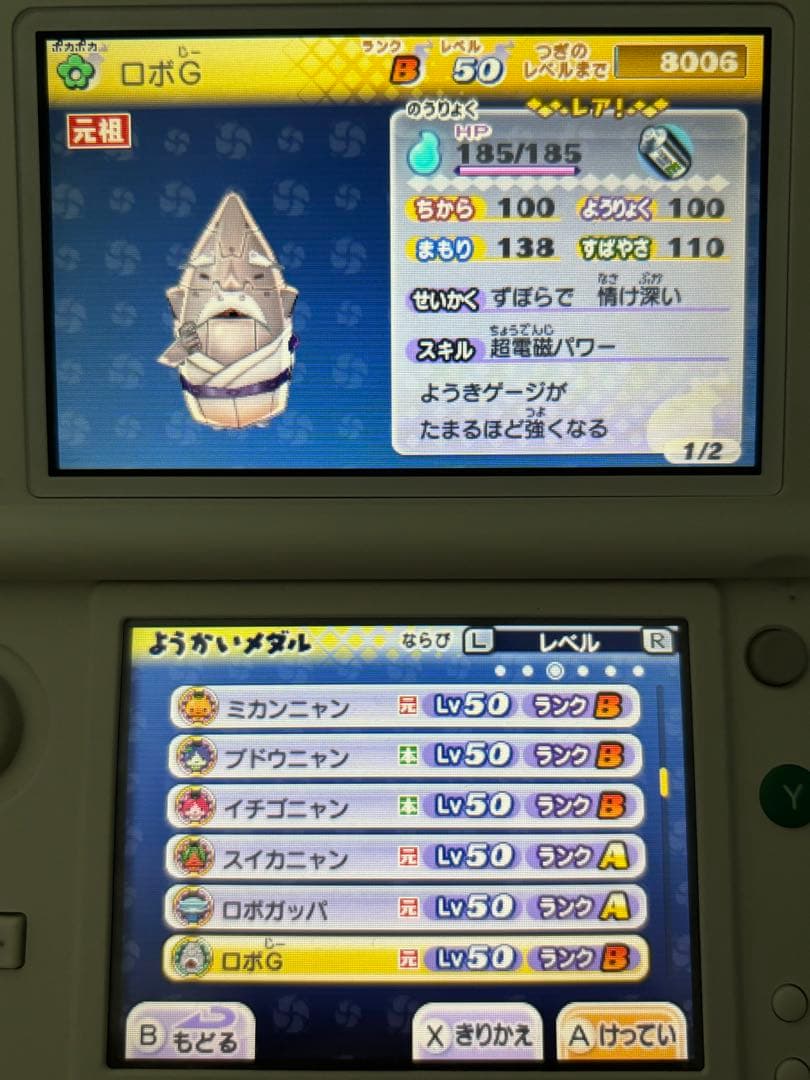Viewport: 810px width, 1080px height.
Task: Tap the きりかえ switch button
Action: [478, 1034]
